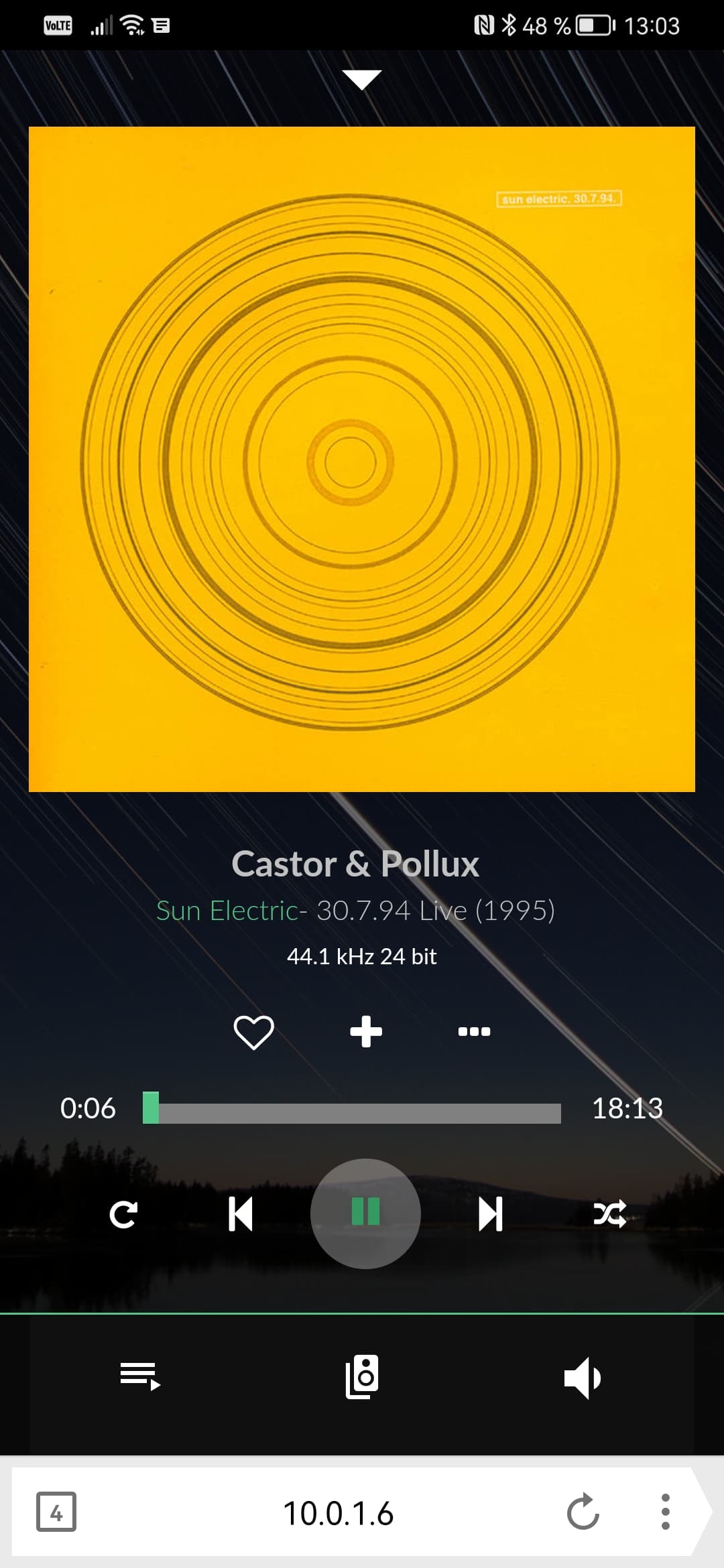724x1568 pixels.
Task: Tap the address bar showing 10.0.1.6
Action: point(338,1513)
